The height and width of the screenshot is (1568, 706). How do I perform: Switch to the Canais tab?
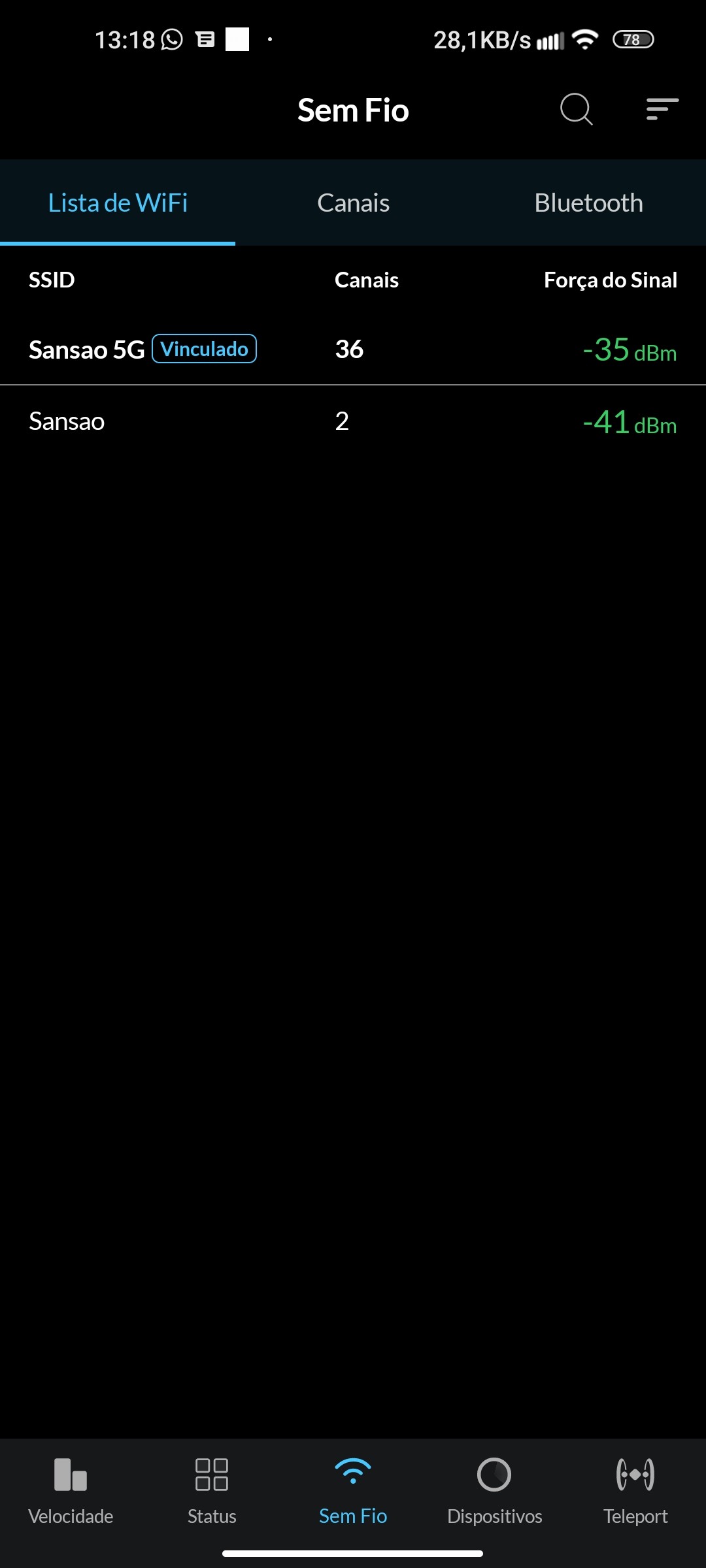click(x=353, y=203)
